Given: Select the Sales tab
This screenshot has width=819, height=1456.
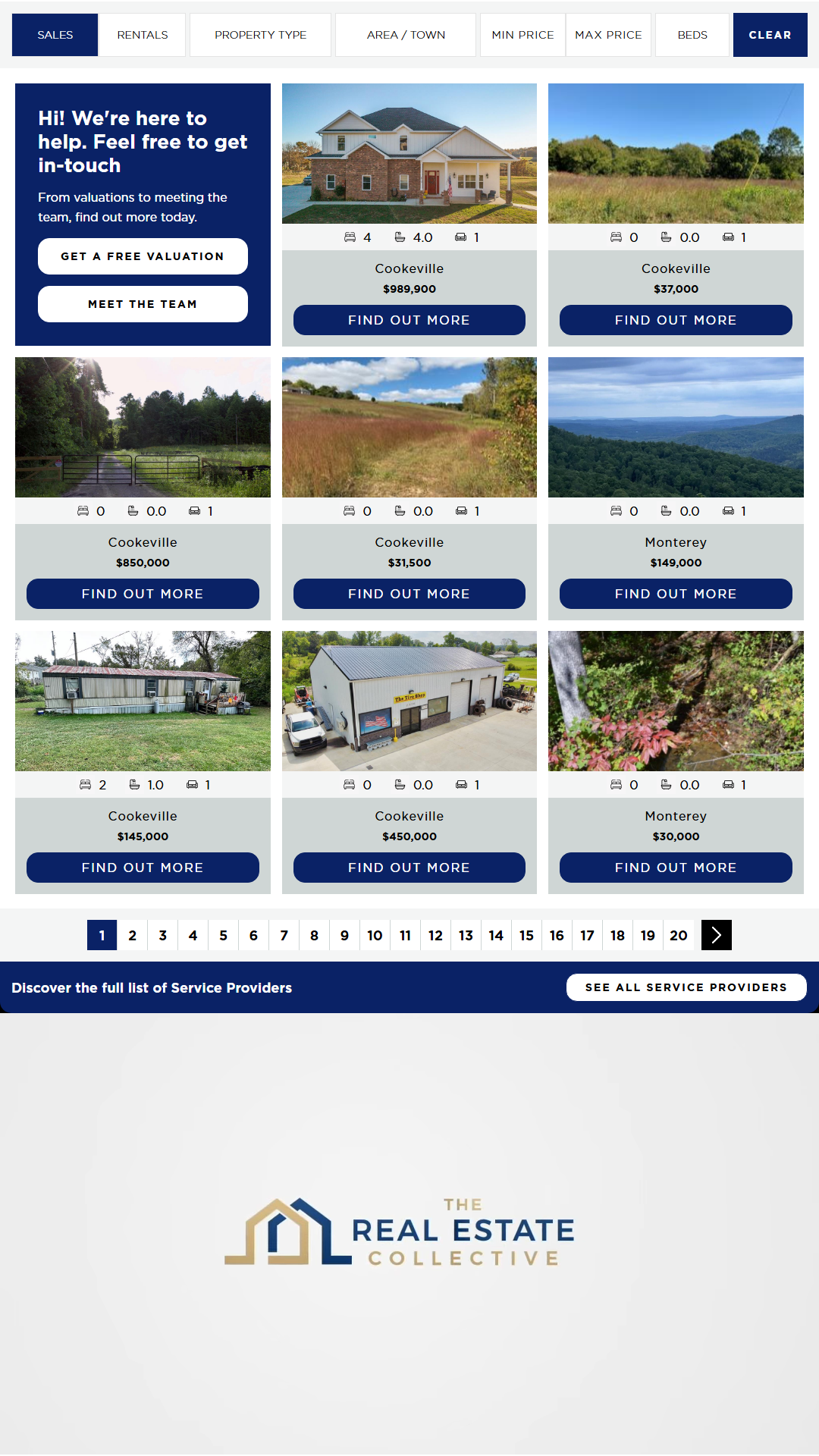Looking at the screenshot, I should [x=55, y=35].
